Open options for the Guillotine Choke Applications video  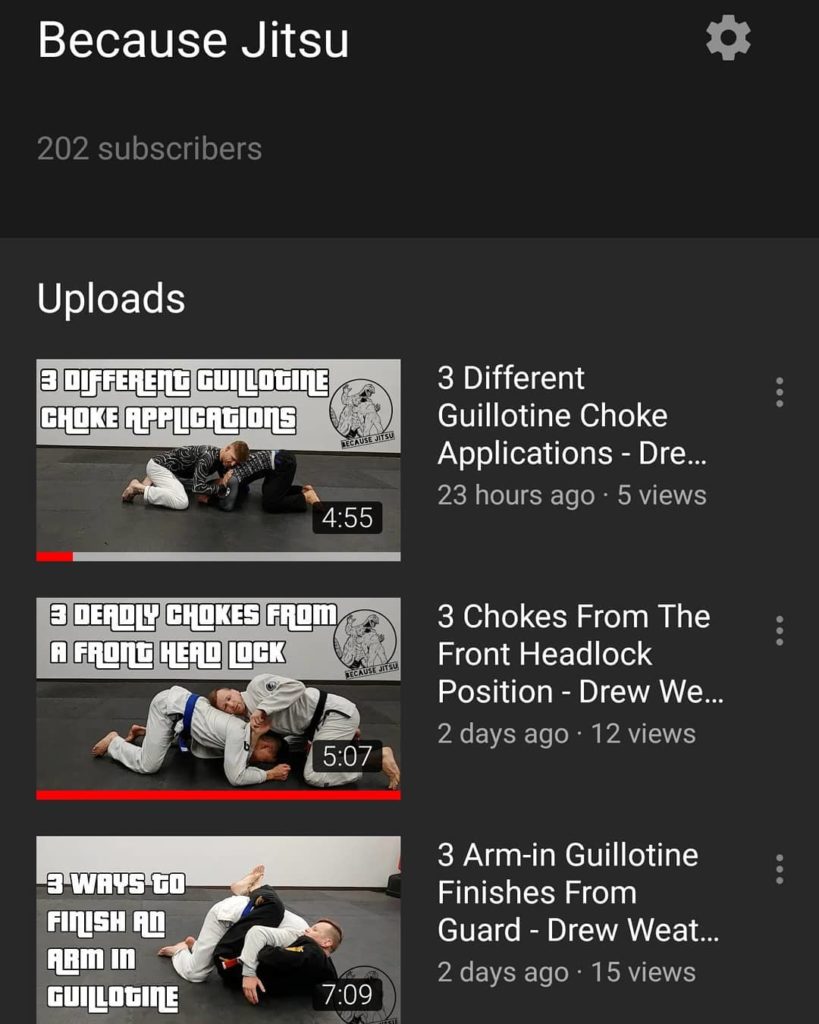click(780, 392)
